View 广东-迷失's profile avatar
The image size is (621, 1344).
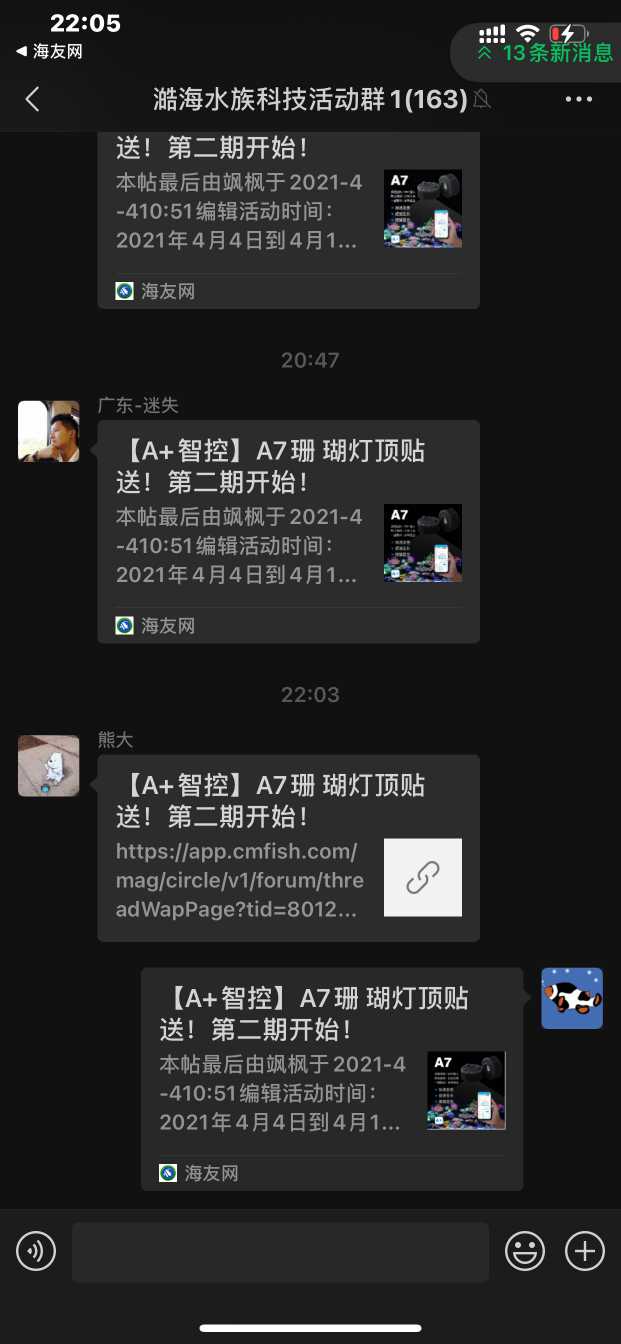coord(48,431)
